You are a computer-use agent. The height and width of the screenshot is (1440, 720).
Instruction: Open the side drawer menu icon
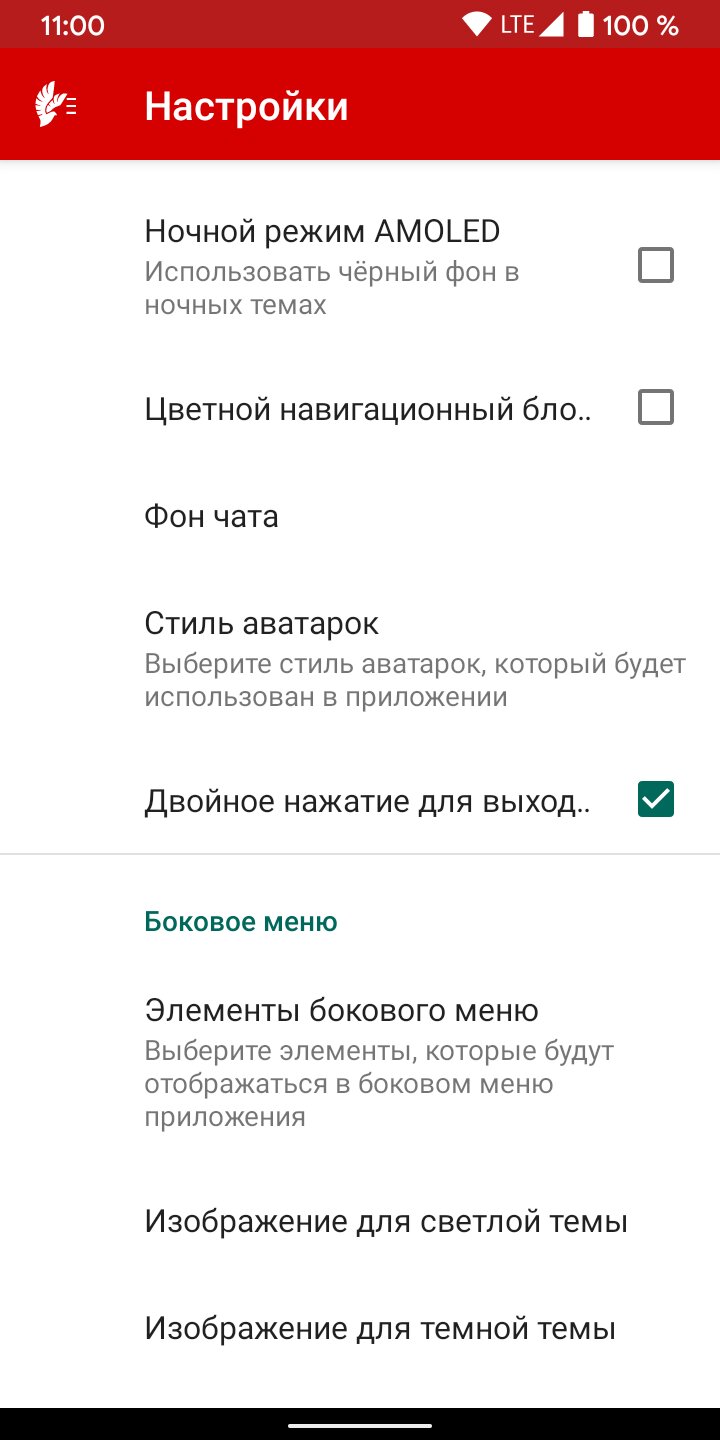56,105
